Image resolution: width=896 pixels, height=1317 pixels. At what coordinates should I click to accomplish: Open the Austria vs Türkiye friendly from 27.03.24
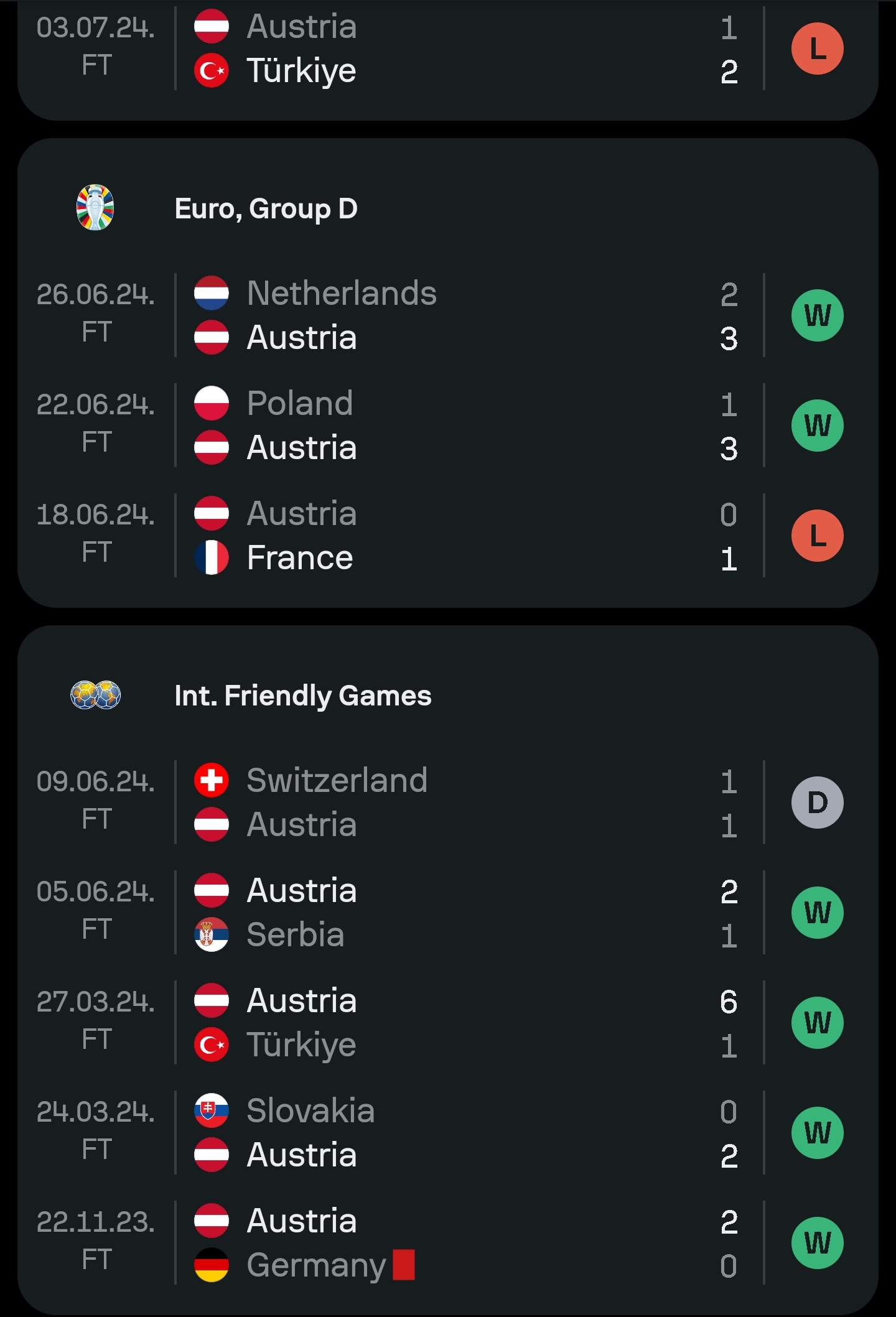click(x=448, y=1023)
